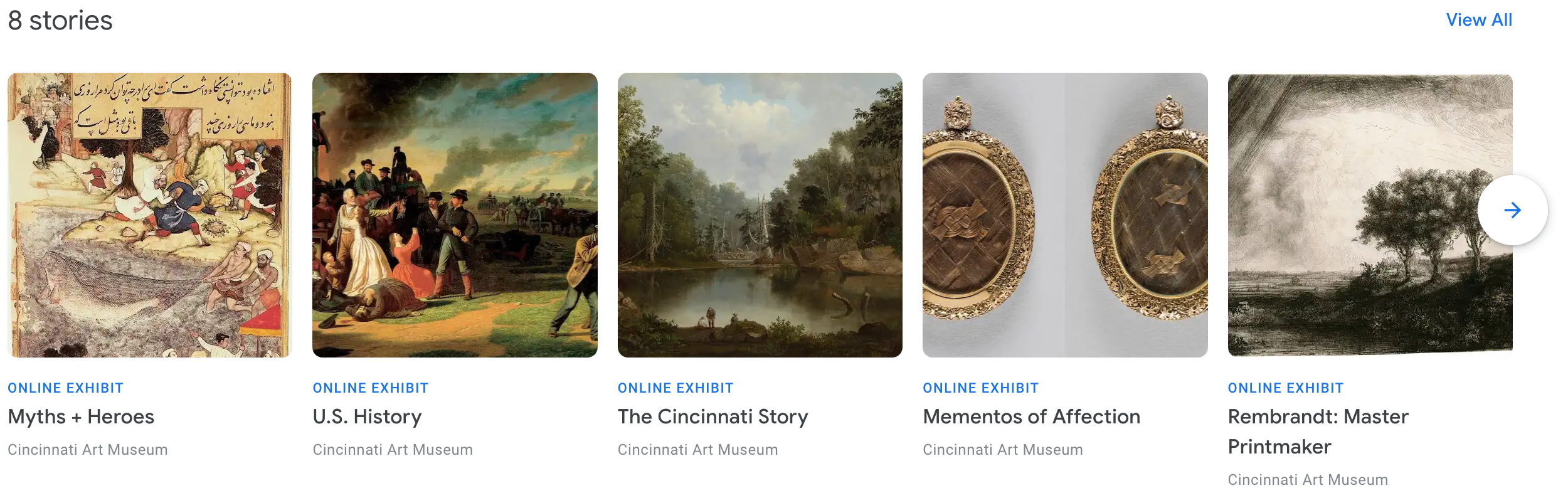View The Cincinnati Story exhibit

tap(759, 215)
